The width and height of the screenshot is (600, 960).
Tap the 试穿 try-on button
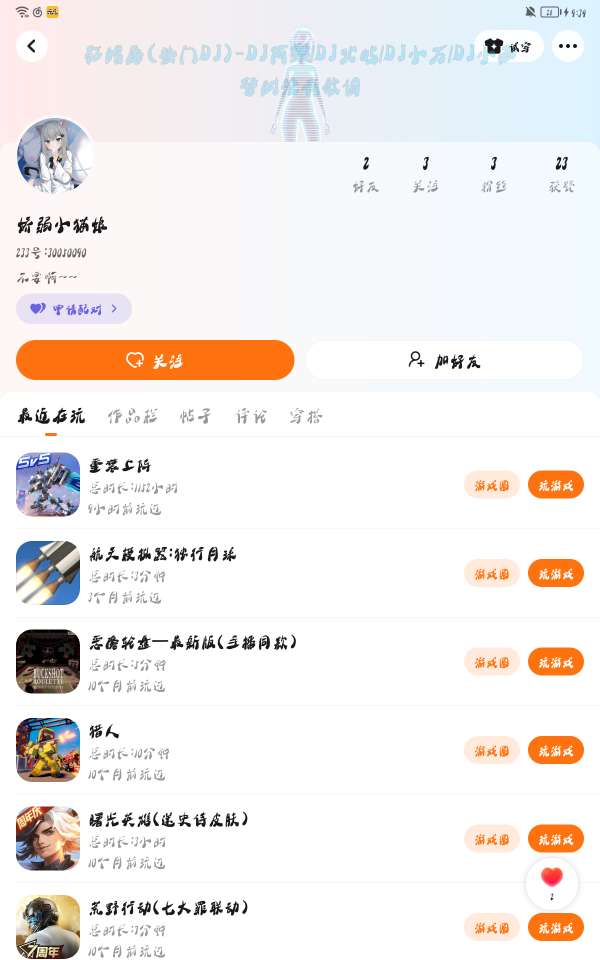point(509,46)
